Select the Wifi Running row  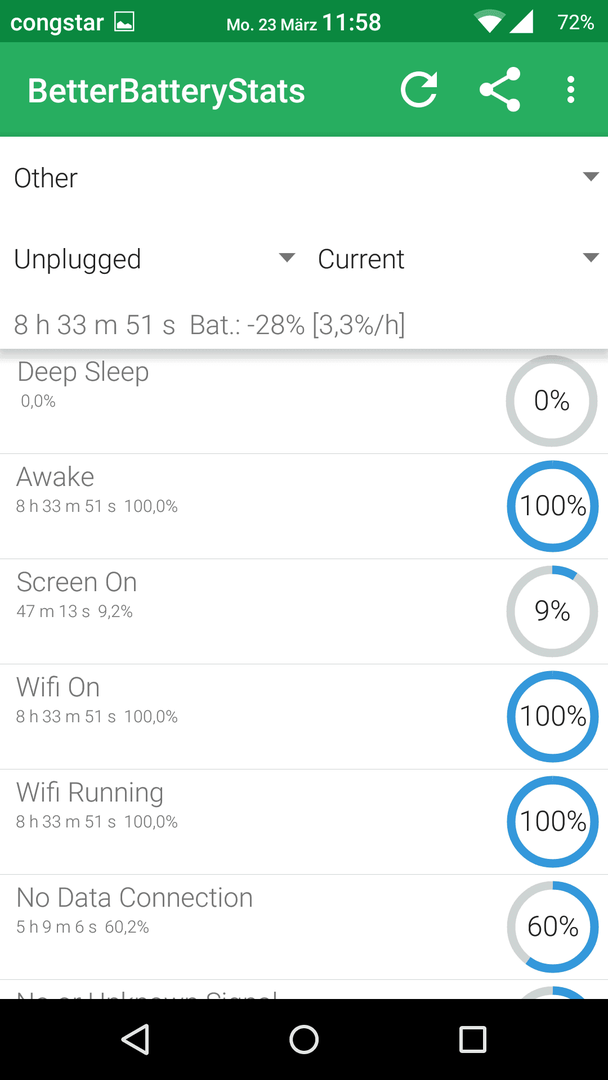click(x=304, y=822)
